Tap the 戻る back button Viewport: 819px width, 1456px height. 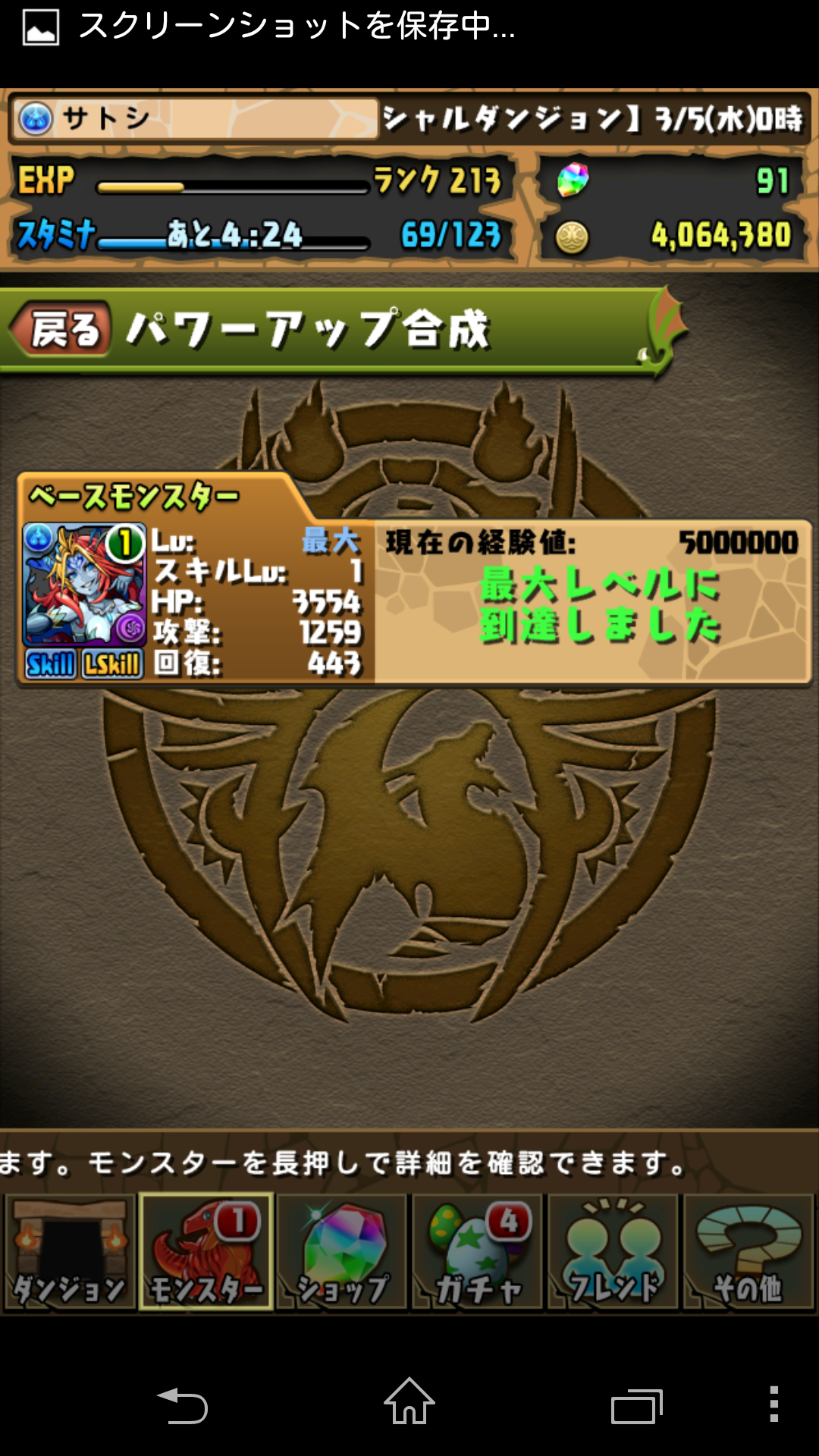(x=64, y=330)
